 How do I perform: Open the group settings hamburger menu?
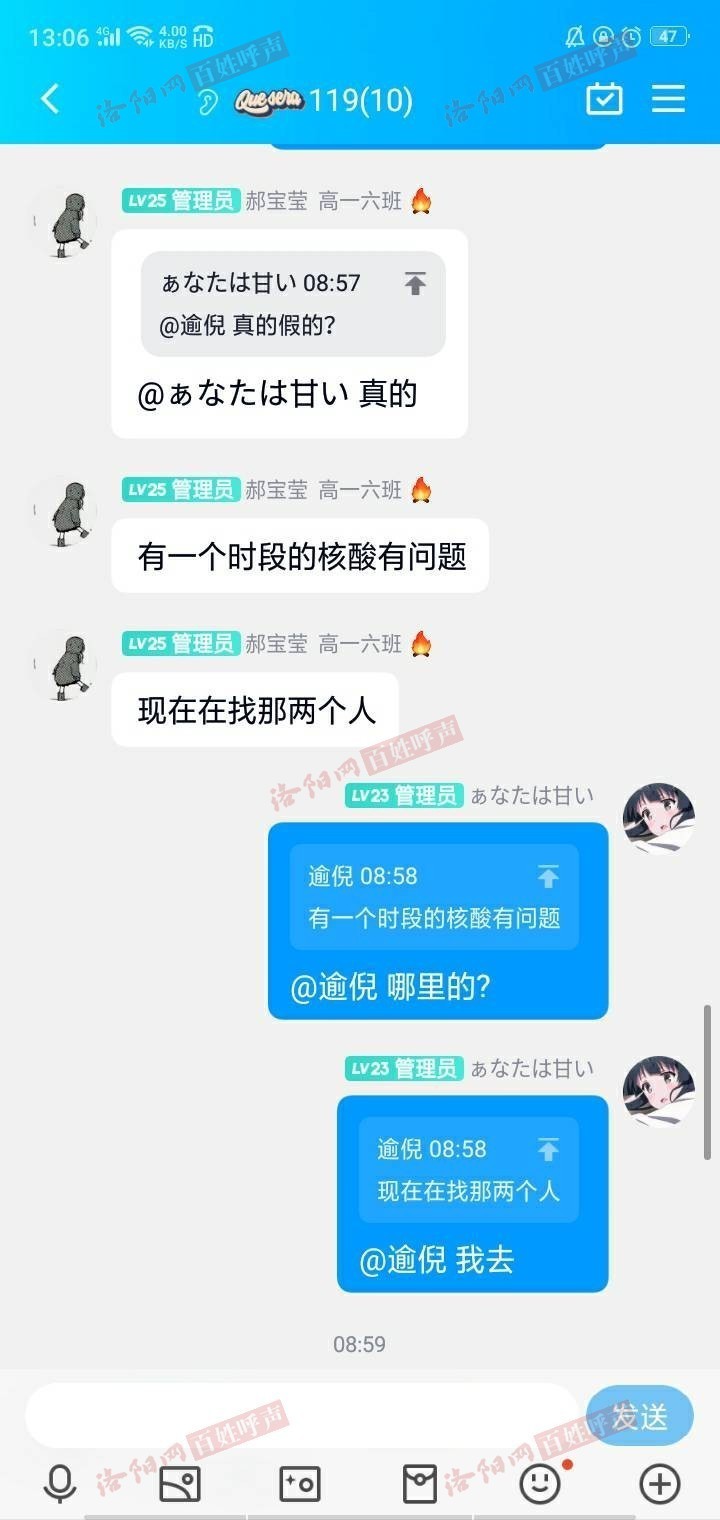[x=668, y=99]
